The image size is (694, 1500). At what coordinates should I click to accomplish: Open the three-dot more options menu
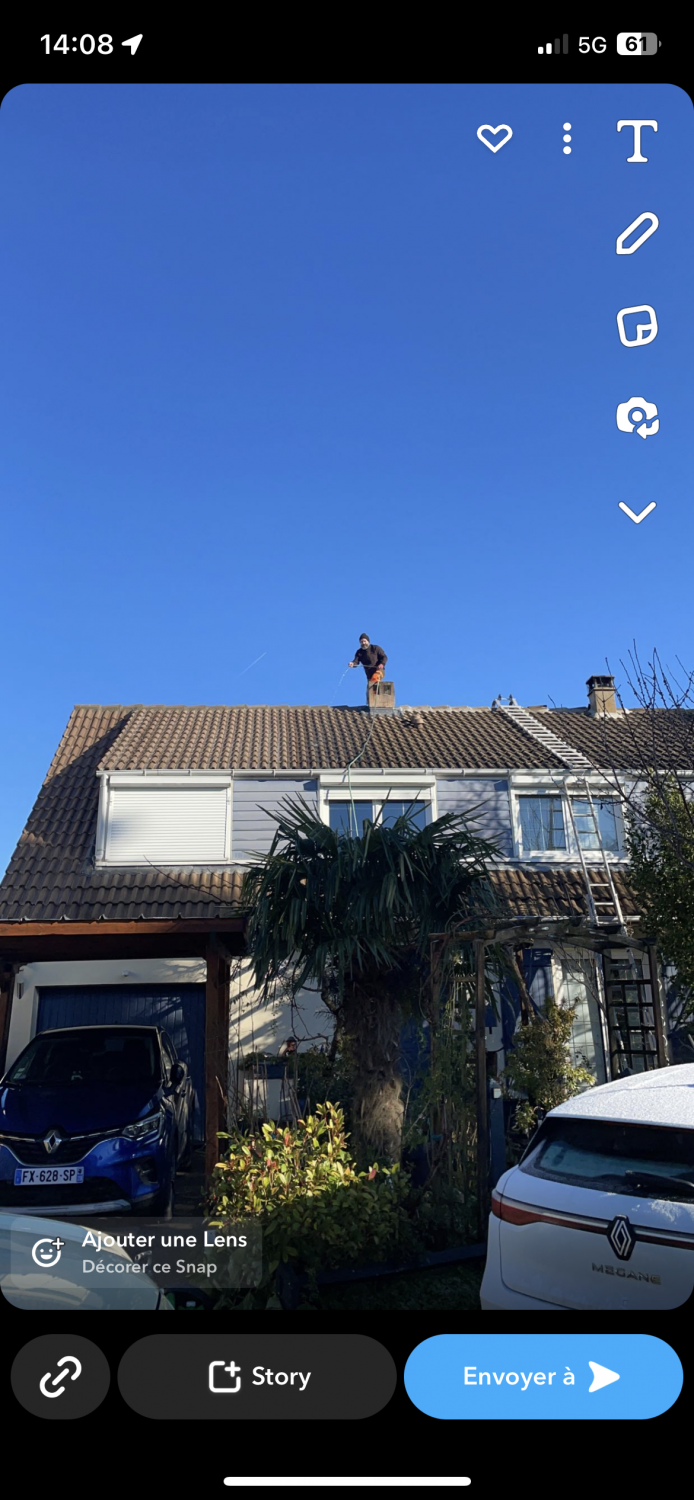(567, 139)
